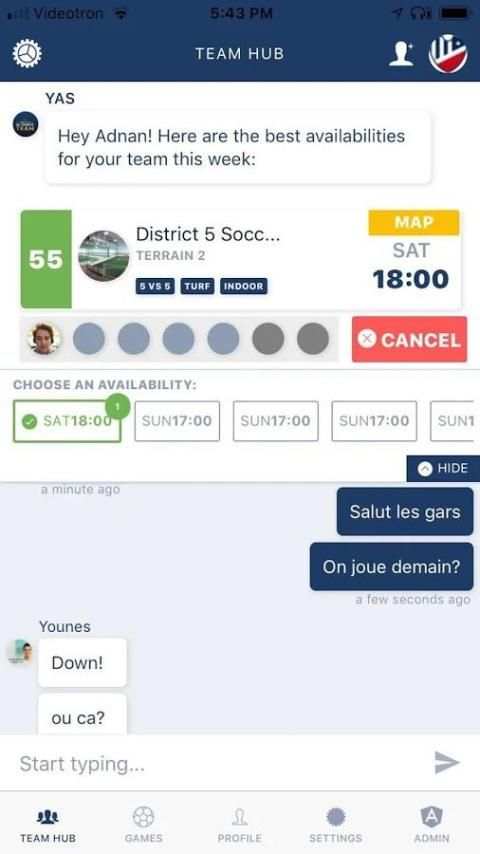Send the chat message
This screenshot has width=480, height=854.
tap(447, 762)
